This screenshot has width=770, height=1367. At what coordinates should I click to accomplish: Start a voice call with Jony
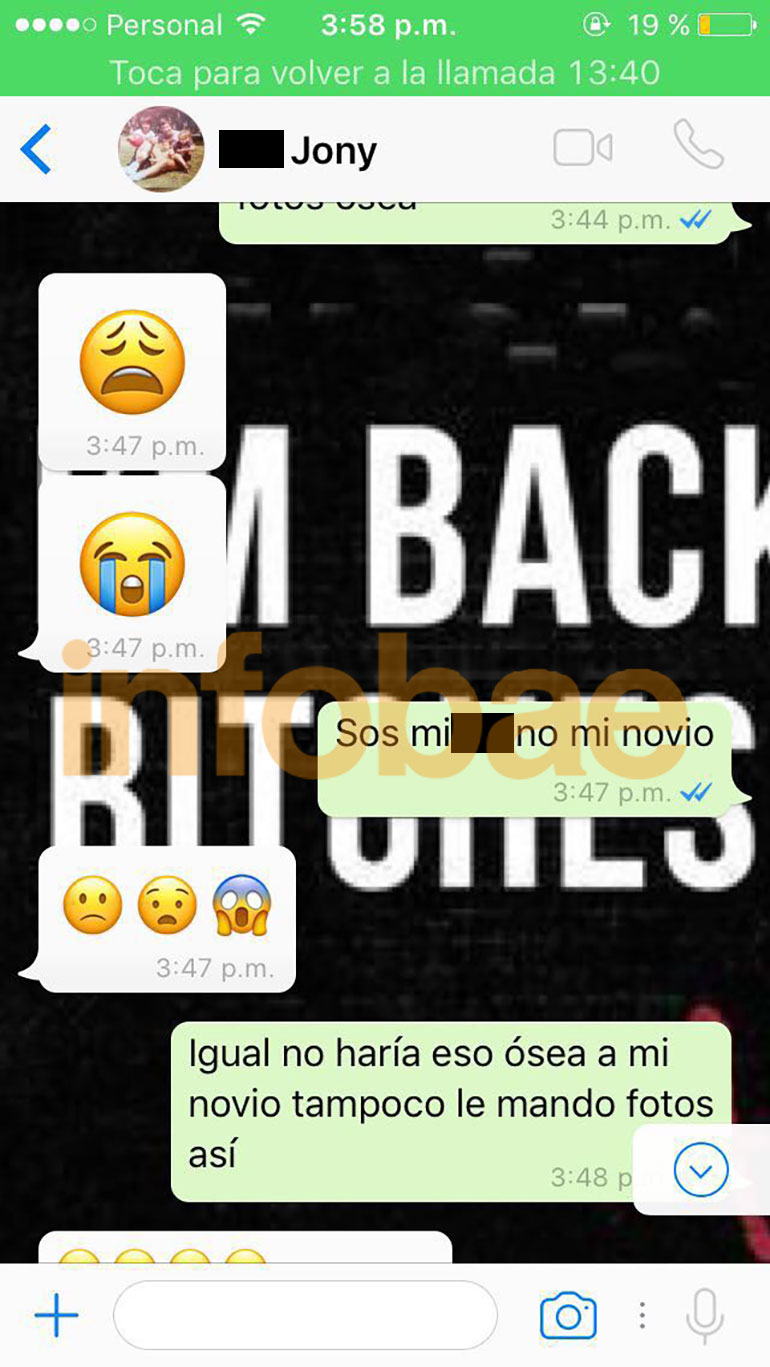click(x=697, y=147)
